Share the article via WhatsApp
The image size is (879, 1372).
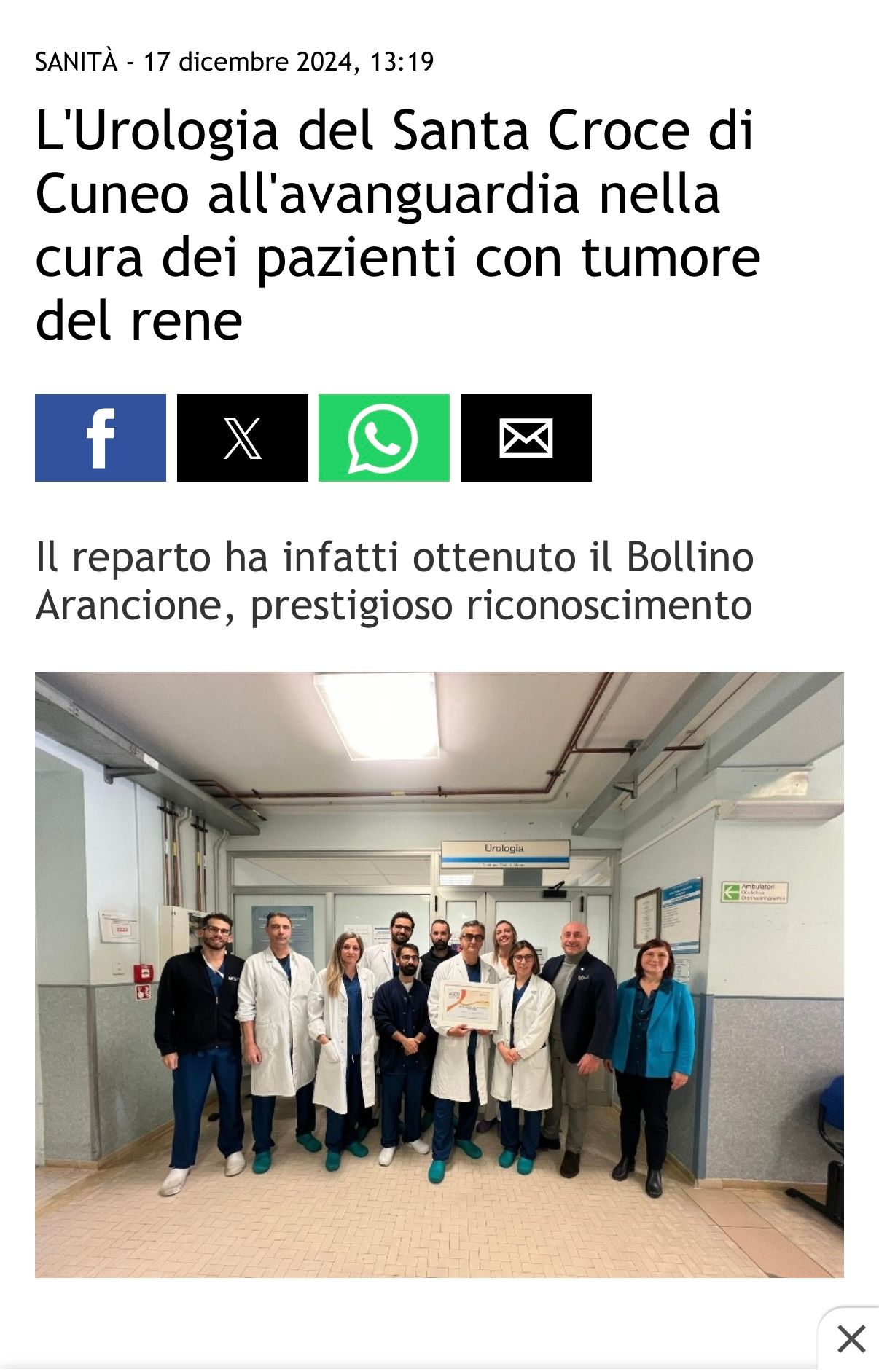coord(383,438)
